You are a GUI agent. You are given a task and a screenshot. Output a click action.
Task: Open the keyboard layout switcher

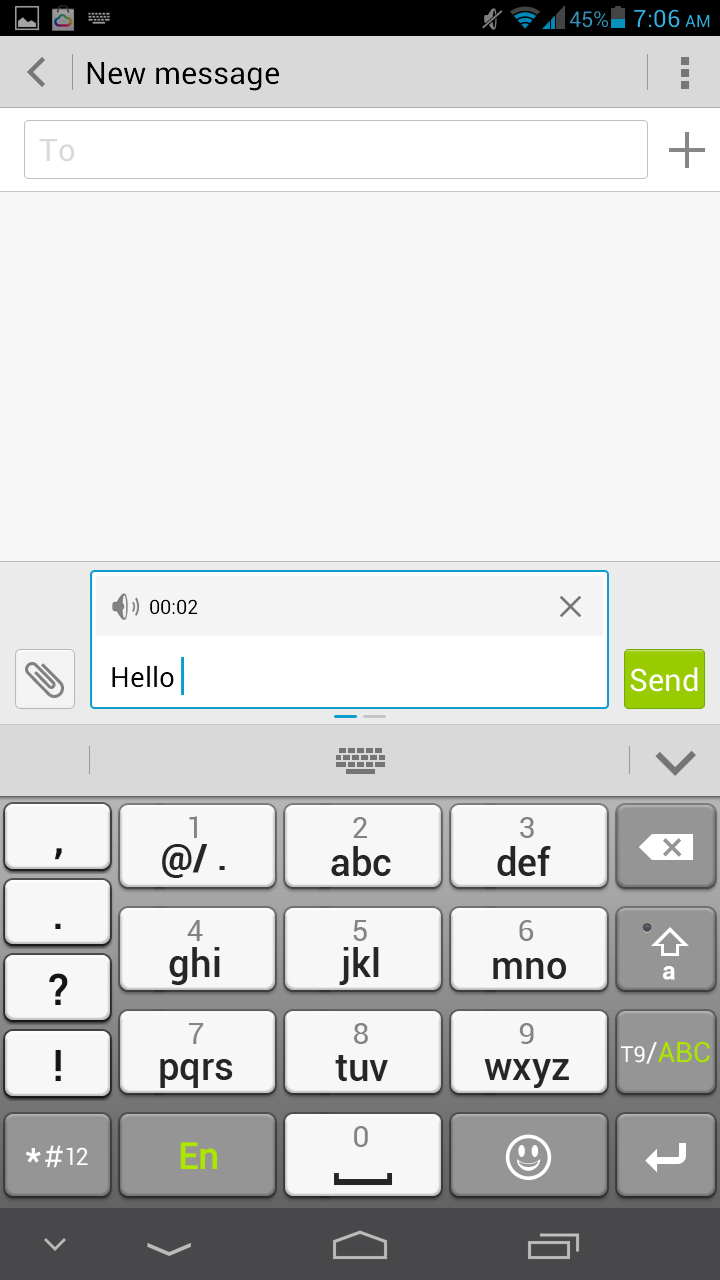click(360, 760)
